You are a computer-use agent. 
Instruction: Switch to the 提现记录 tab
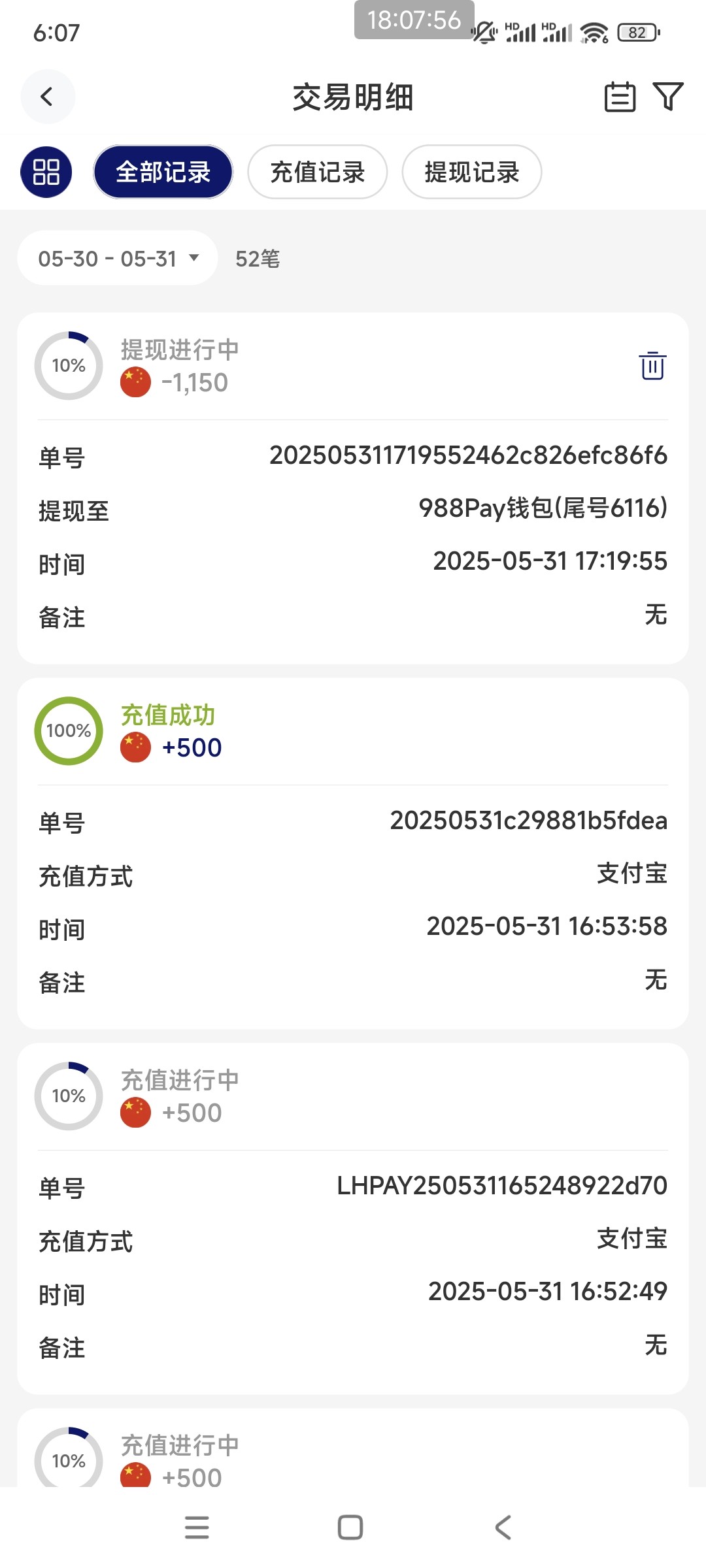[x=471, y=172]
